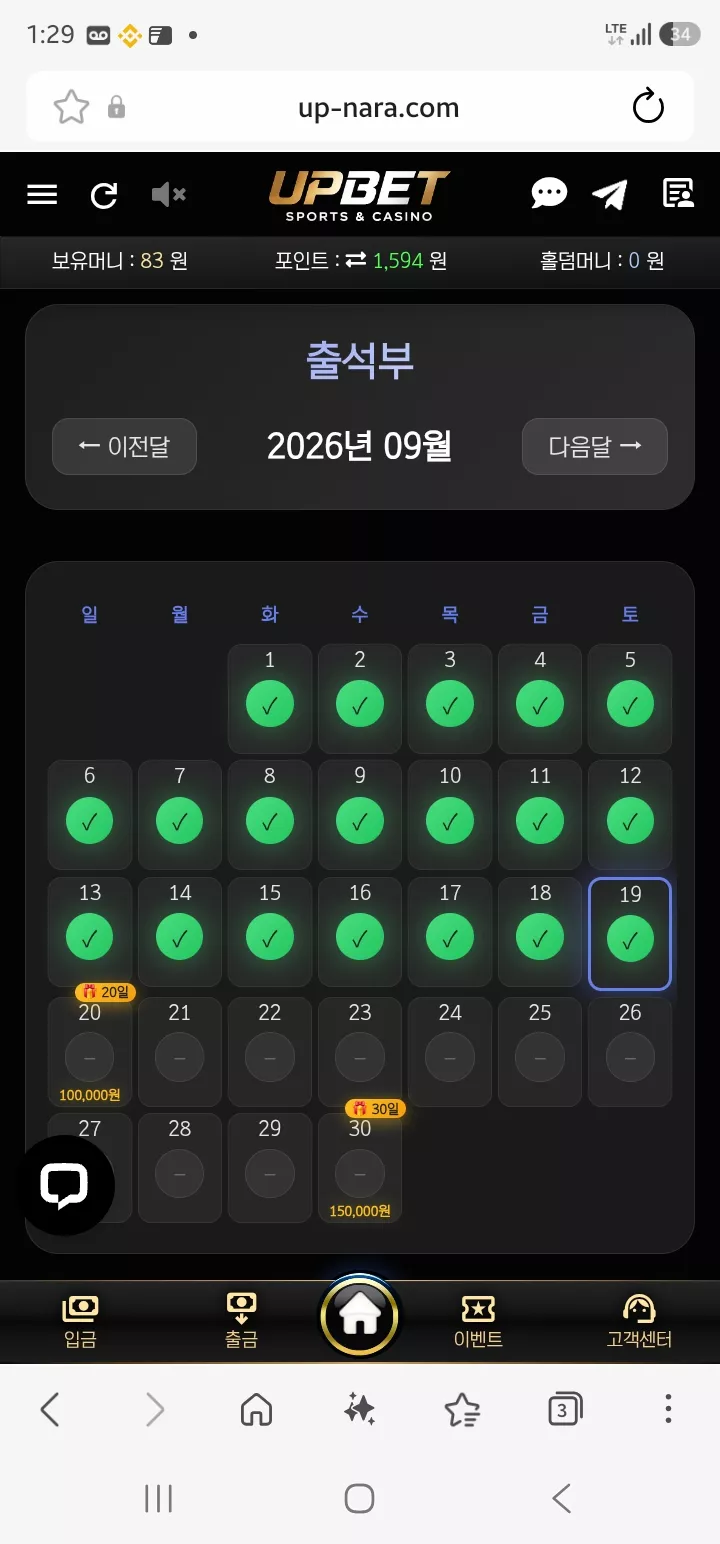The width and height of the screenshot is (720, 1544).
Task: Open the floating live chat bubble
Action: (65, 1186)
